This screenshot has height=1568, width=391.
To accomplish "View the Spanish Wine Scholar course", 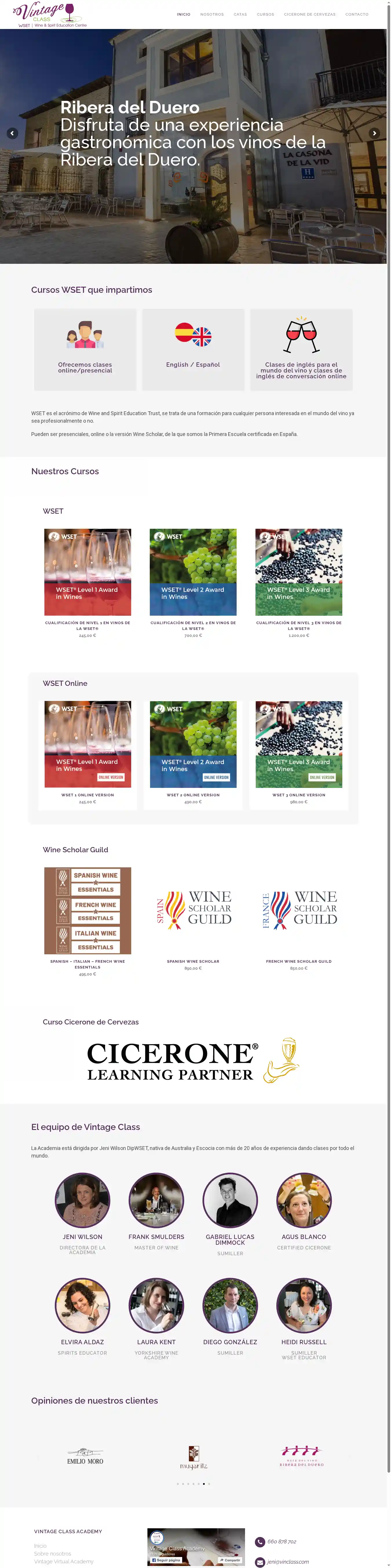I will pos(193,911).
